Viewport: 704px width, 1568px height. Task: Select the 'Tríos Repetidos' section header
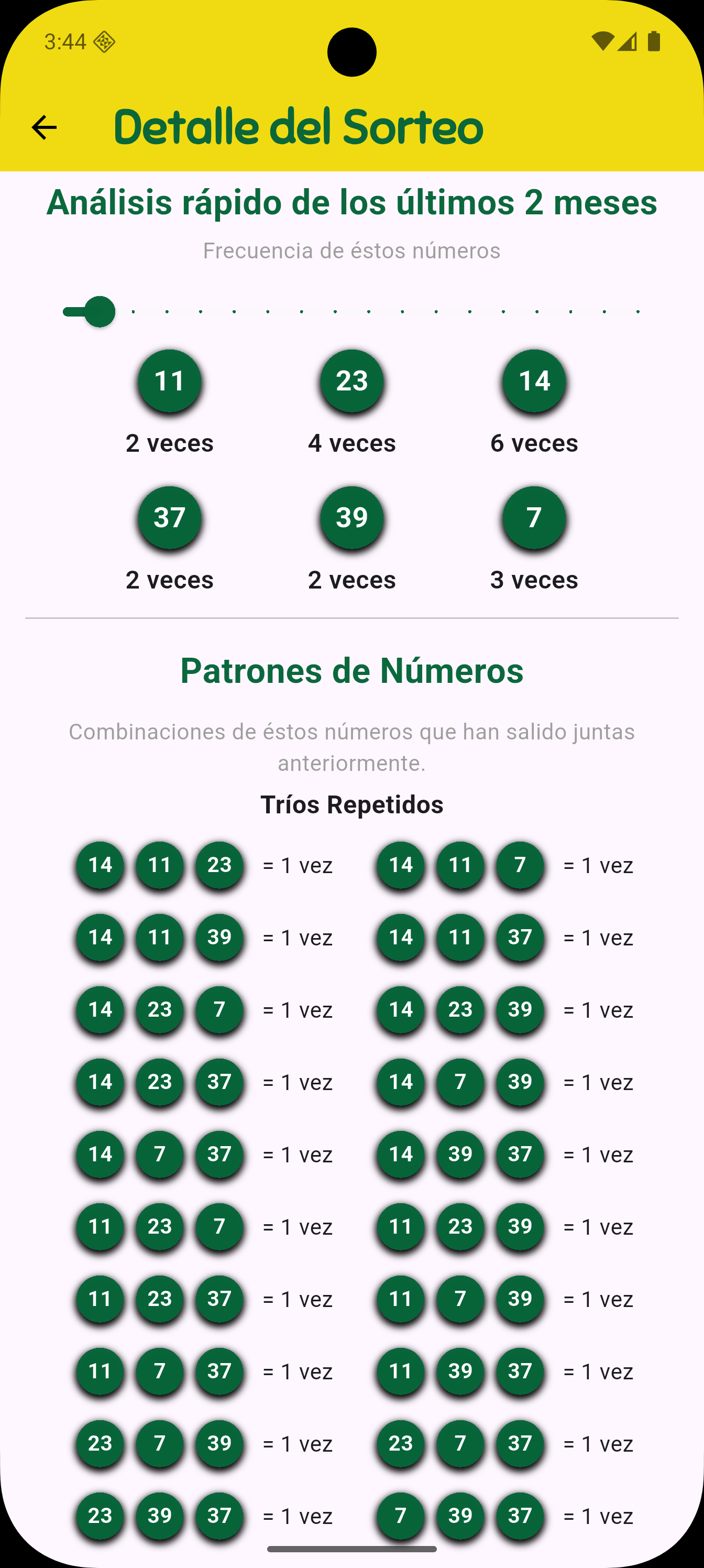pos(351,804)
